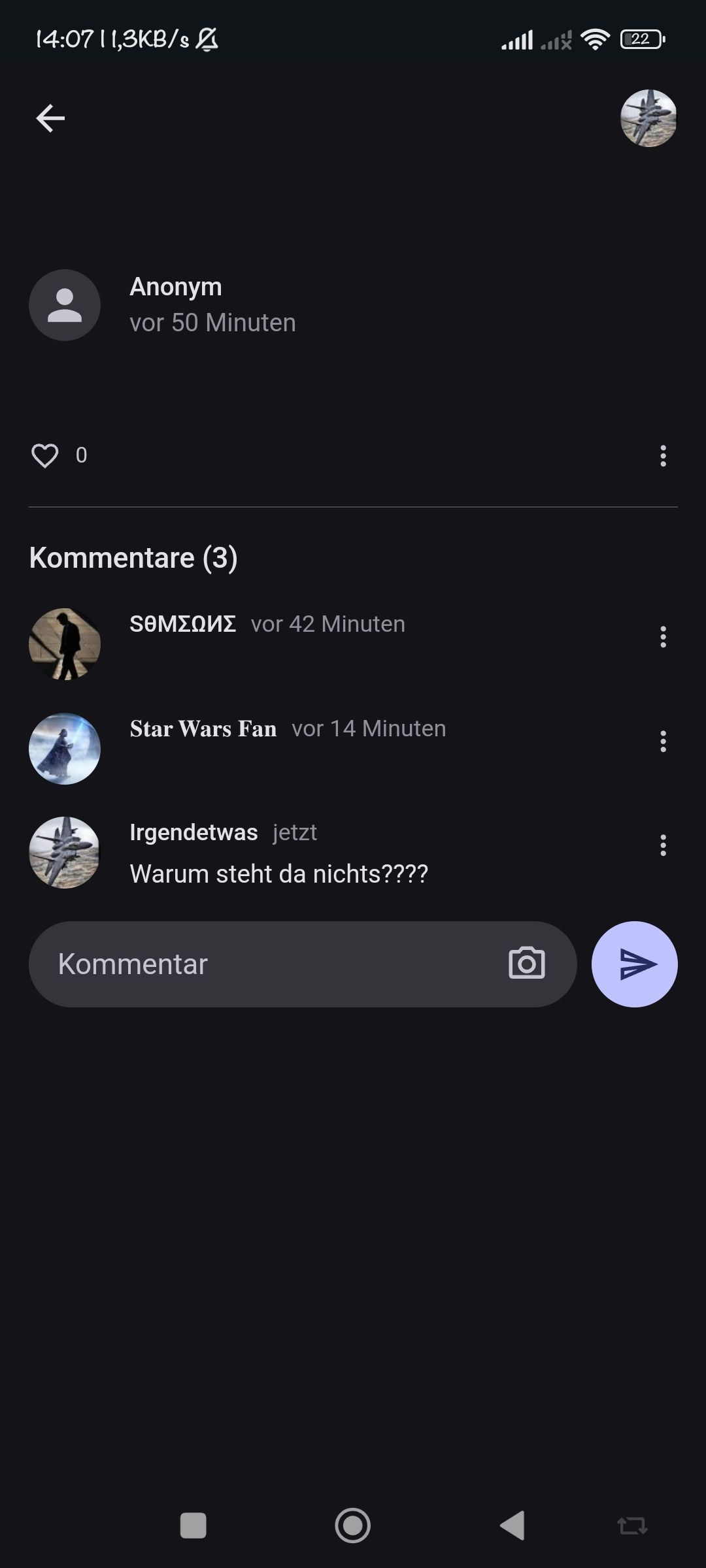The height and width of the screenshot is (1568, 706).
Task: Open Irgendetwas's avatar in the comments
Action: point(65,853)
